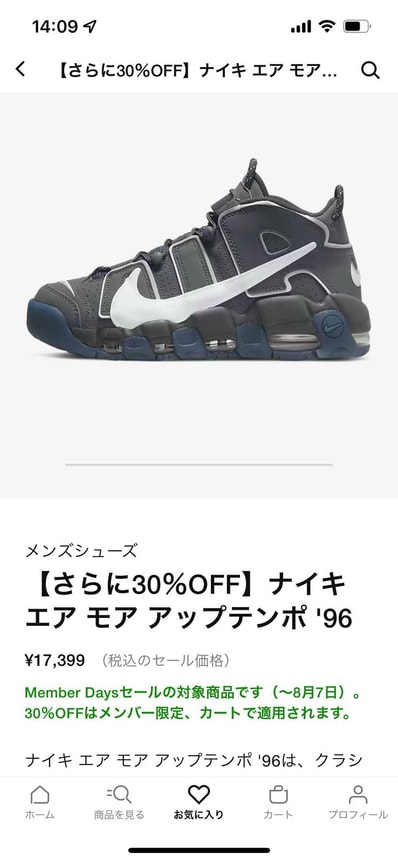Open the 商品を見る tab

pos(119,802)
